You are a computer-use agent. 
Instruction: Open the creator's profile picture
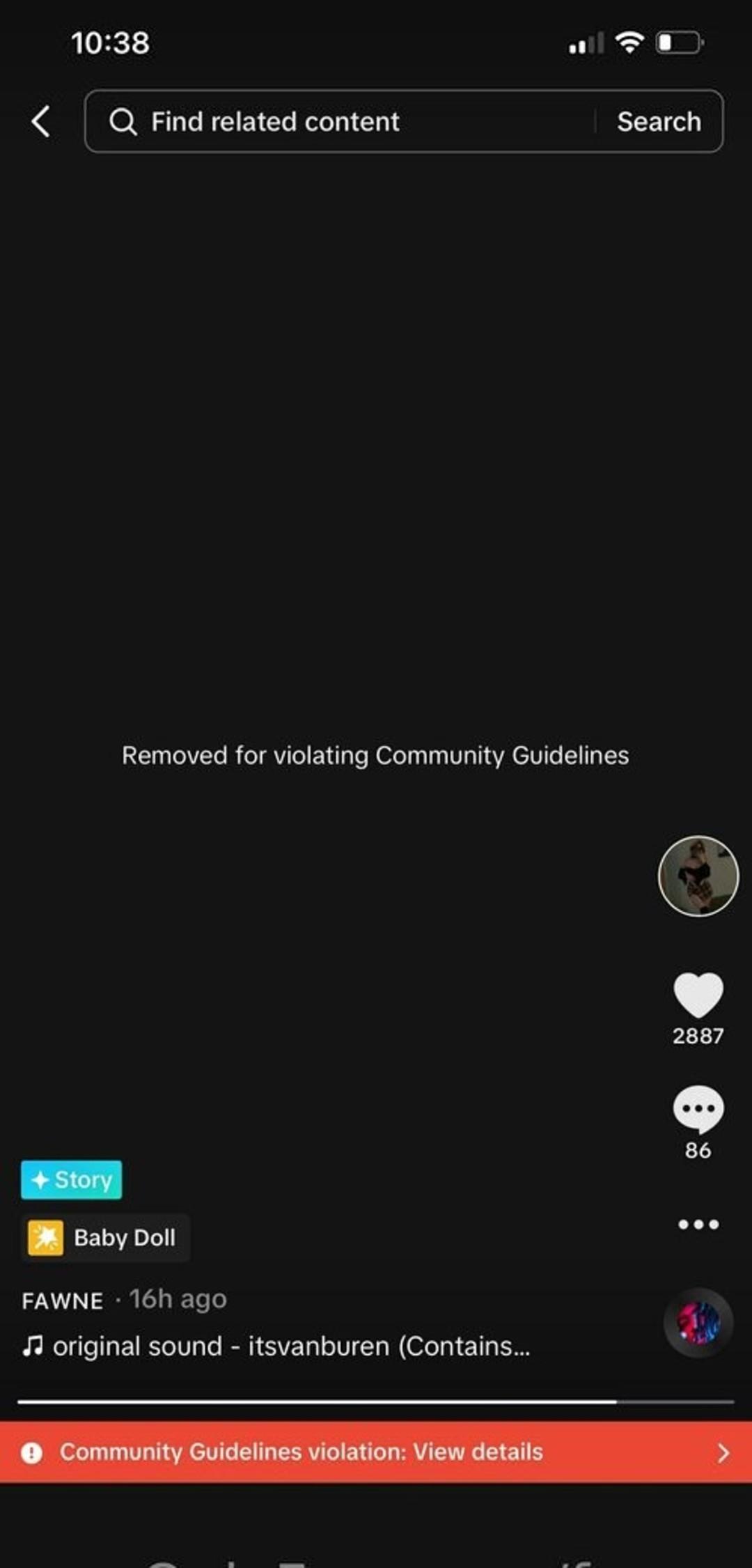coord(698,876)
